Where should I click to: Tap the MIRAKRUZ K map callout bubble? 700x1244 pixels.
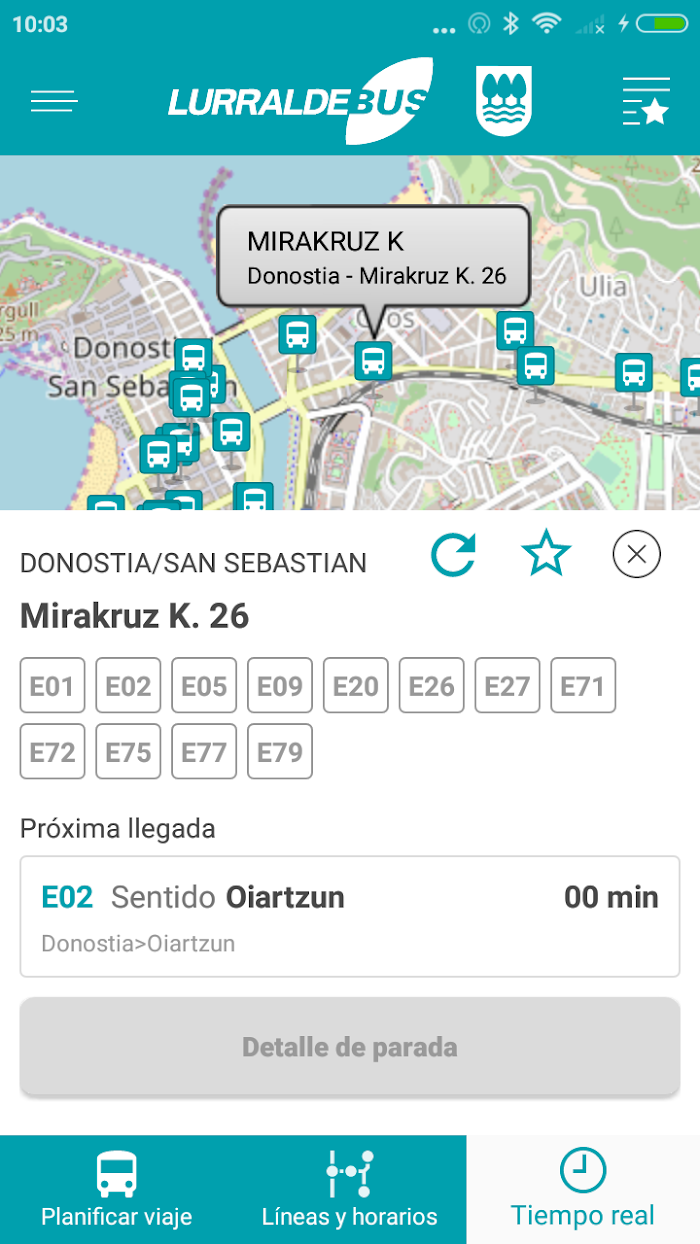click(374, 258)
